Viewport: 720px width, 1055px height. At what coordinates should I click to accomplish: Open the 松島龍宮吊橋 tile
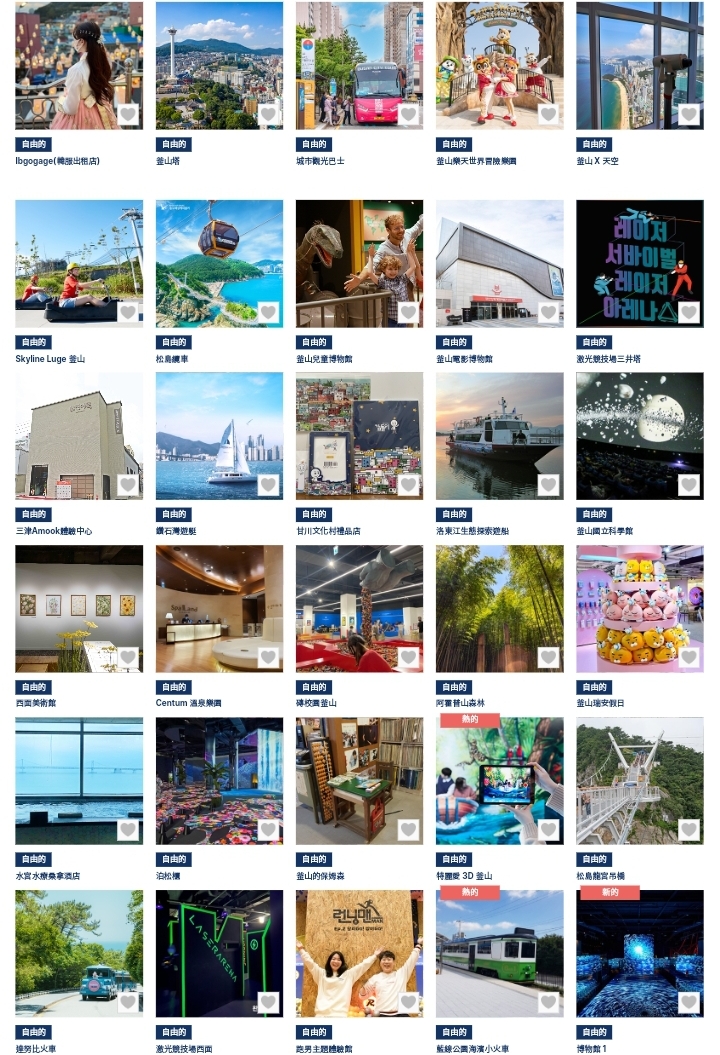pyautogui.click(x=639, y=781)
